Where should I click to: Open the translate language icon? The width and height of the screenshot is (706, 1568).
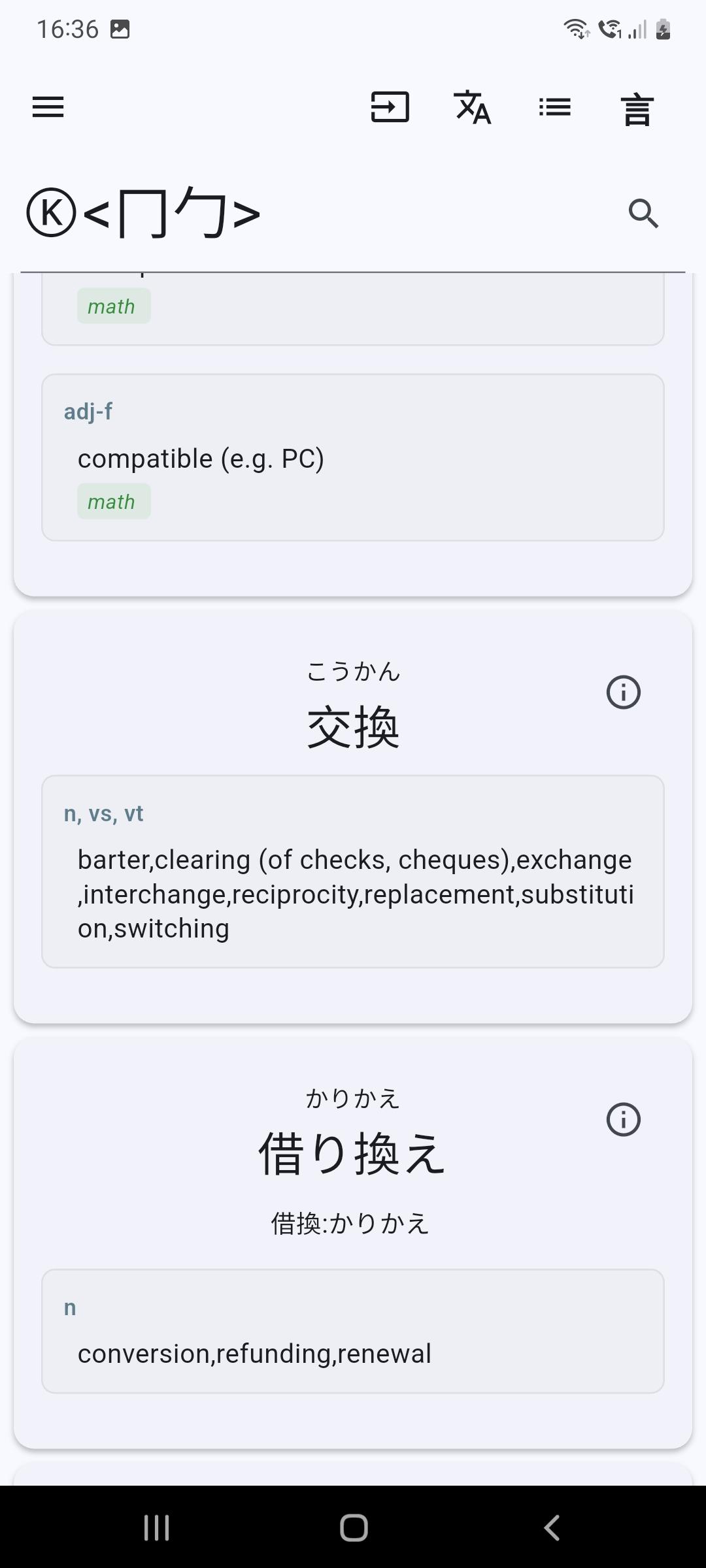(x=472, y=107)
